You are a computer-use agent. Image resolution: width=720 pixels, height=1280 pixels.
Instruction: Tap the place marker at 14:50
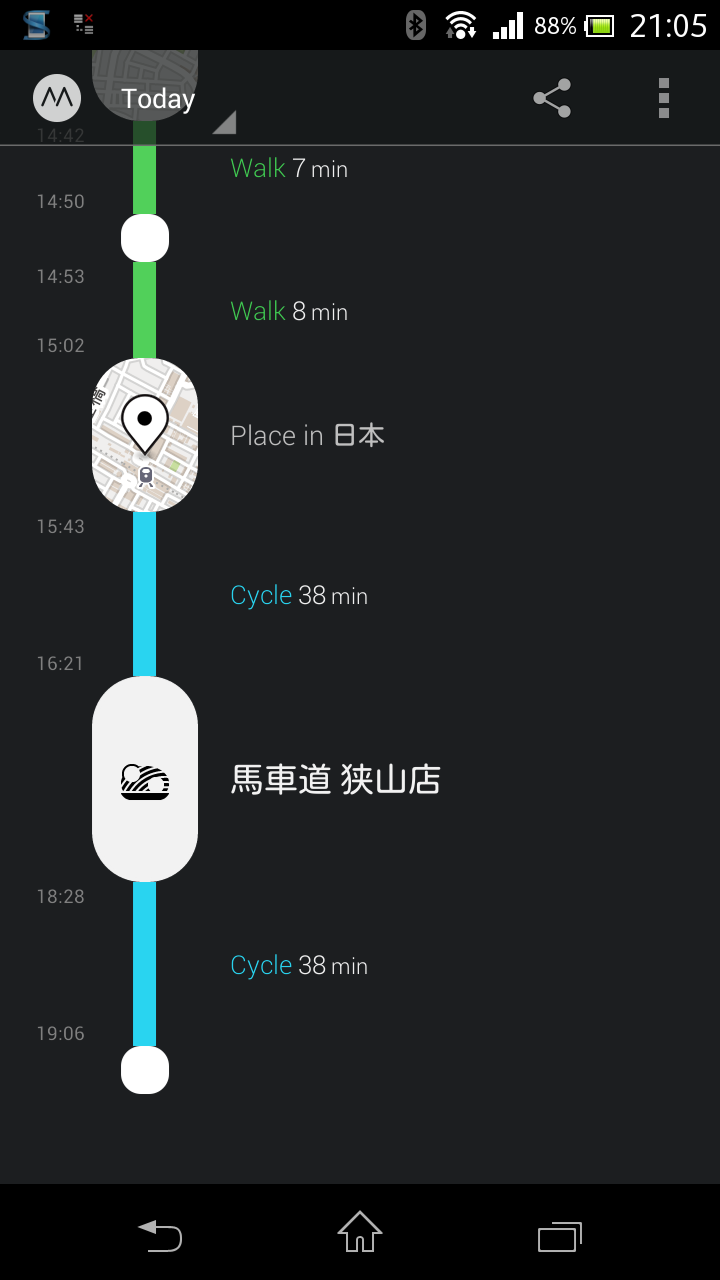coord(145,238)
